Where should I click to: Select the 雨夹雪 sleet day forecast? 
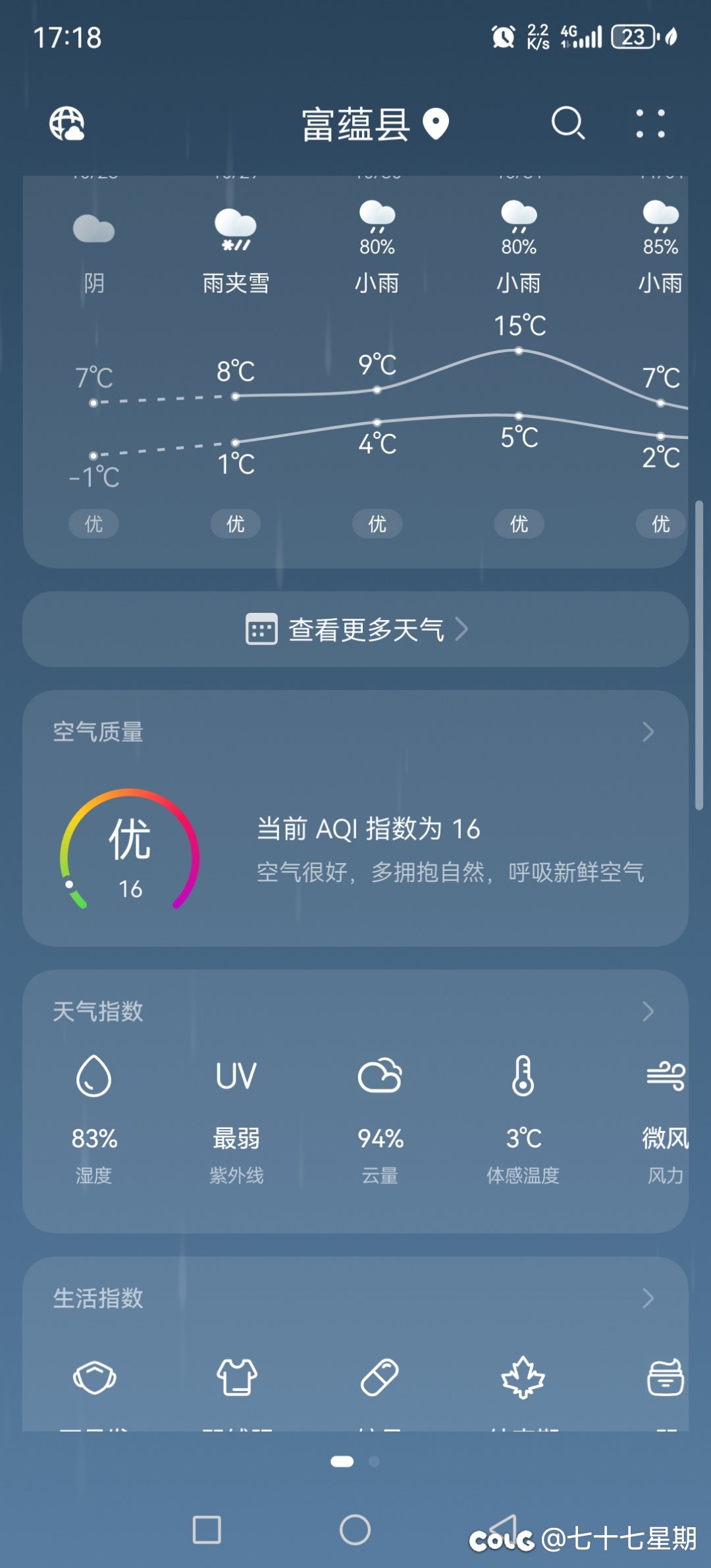[236, 355]
